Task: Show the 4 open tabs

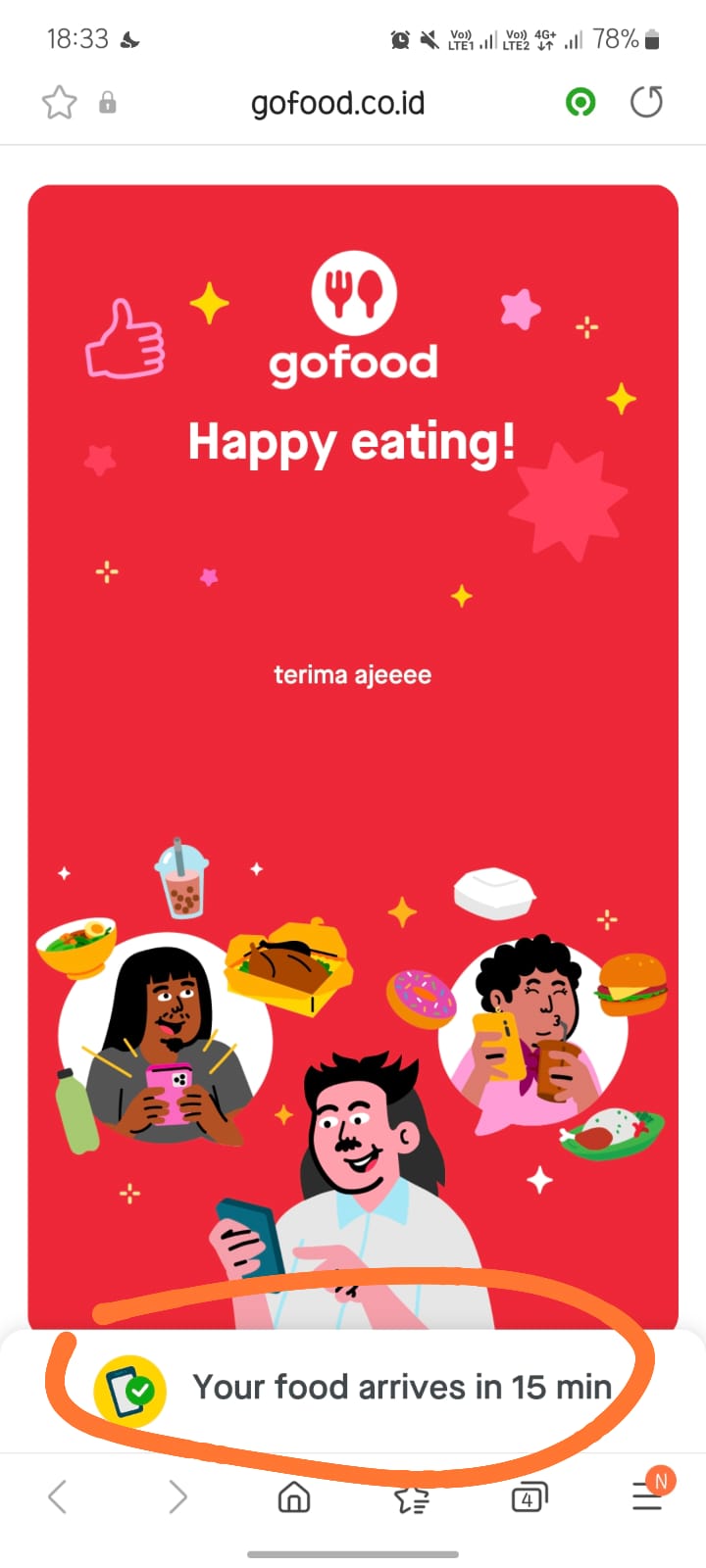Action: pos(529,1497)
